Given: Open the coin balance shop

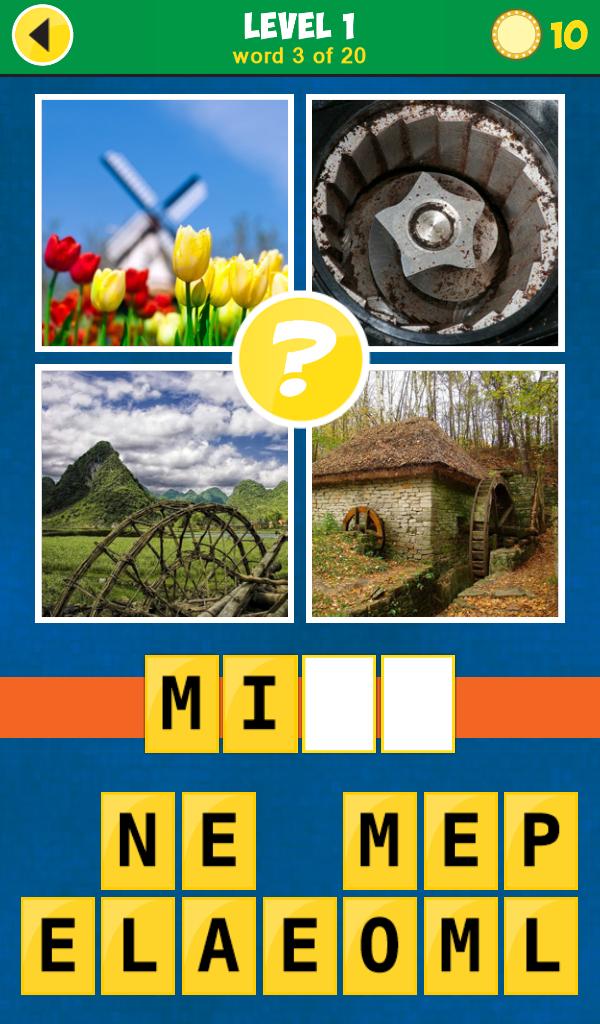Looking at the screenshot, I should (539, 36).
